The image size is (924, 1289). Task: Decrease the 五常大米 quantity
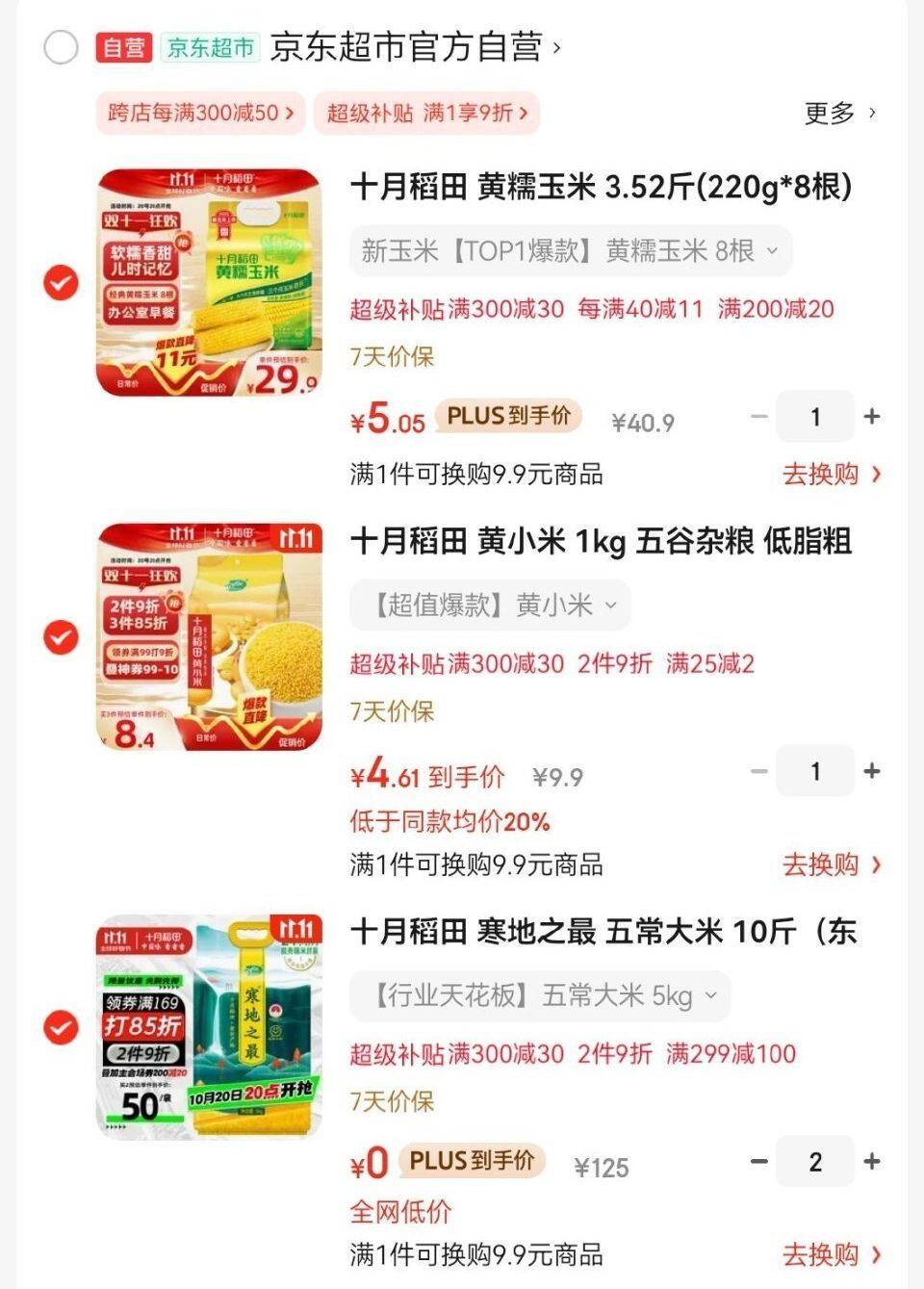(758, 1162)
